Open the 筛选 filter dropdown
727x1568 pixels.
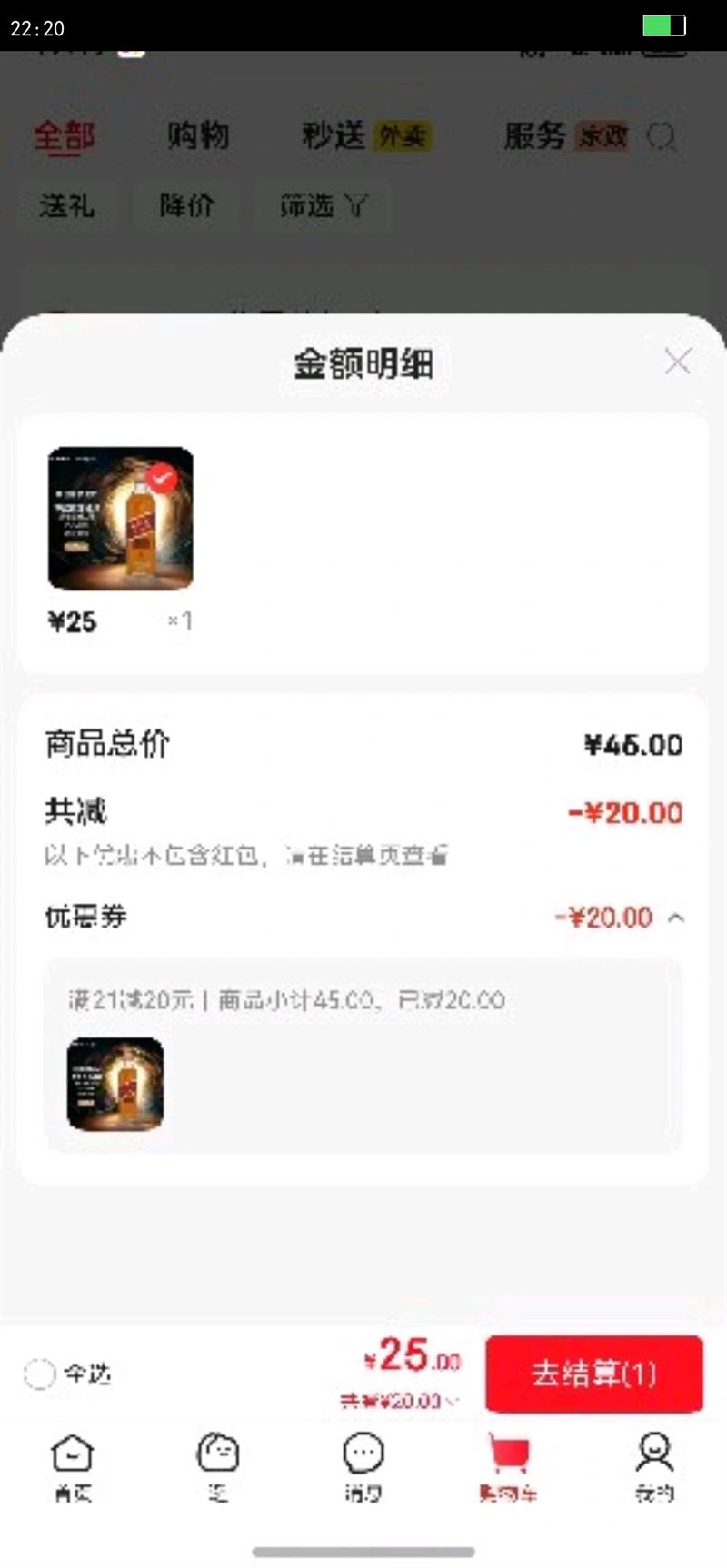(323, 206)
